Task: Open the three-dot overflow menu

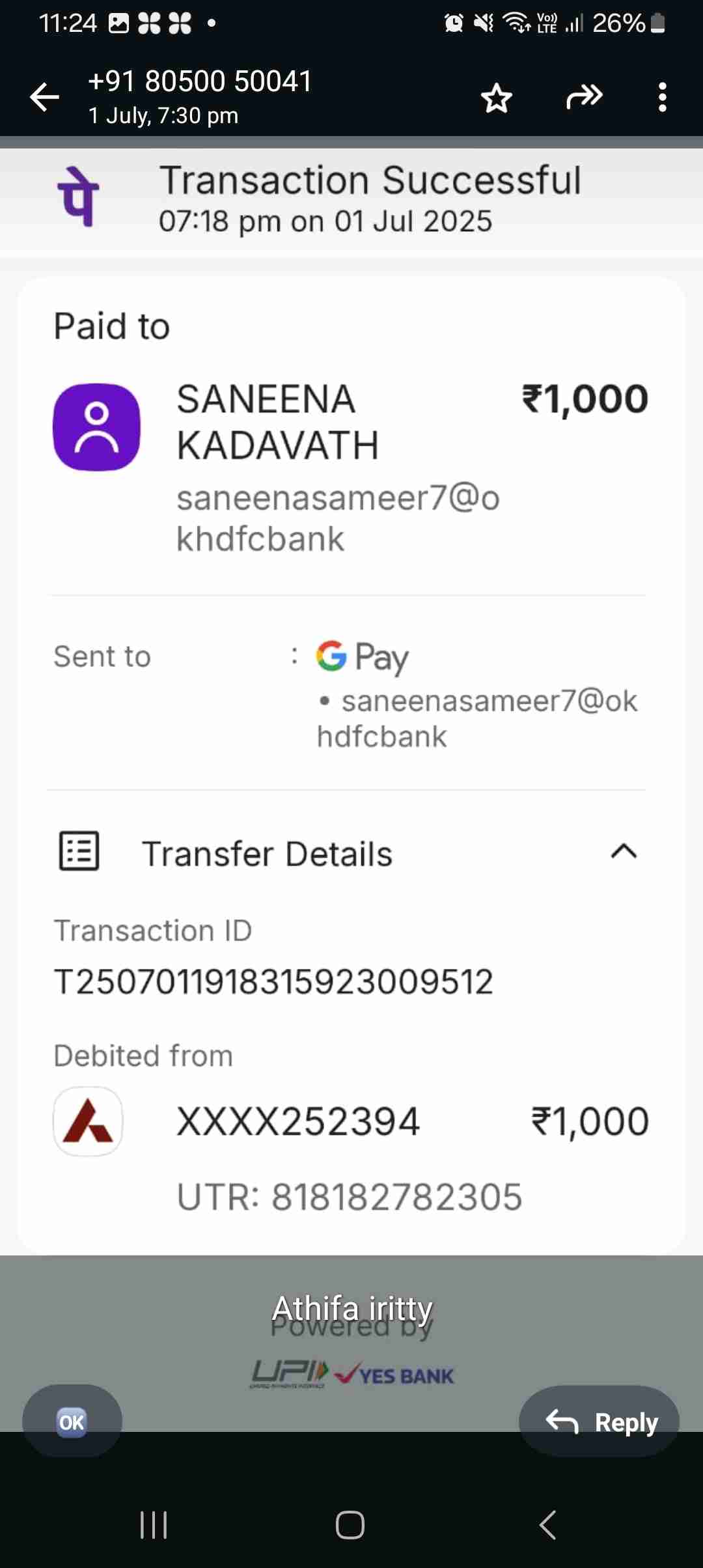Action: [662, 98]
